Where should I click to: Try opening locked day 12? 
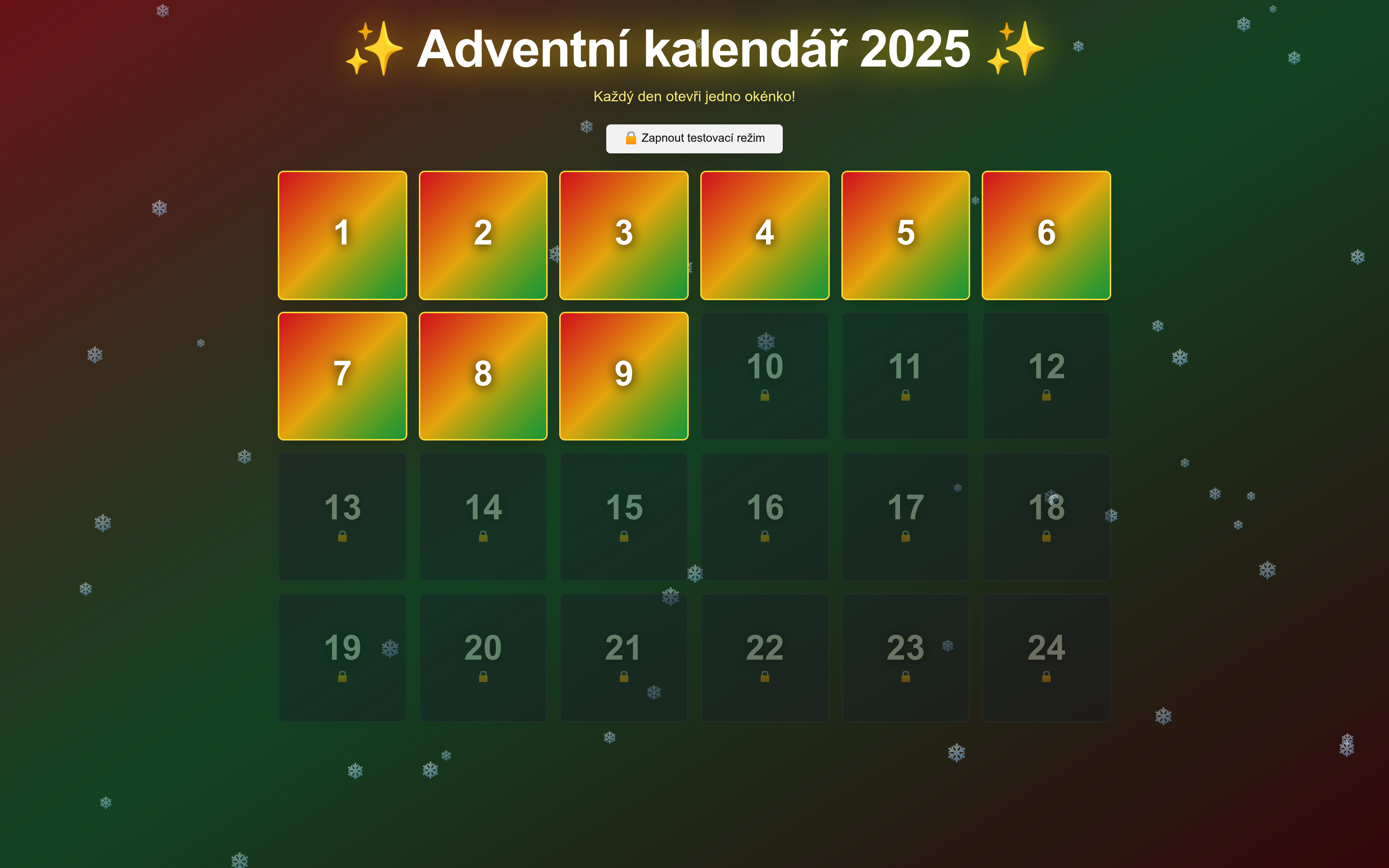[x=1046, y=376]
